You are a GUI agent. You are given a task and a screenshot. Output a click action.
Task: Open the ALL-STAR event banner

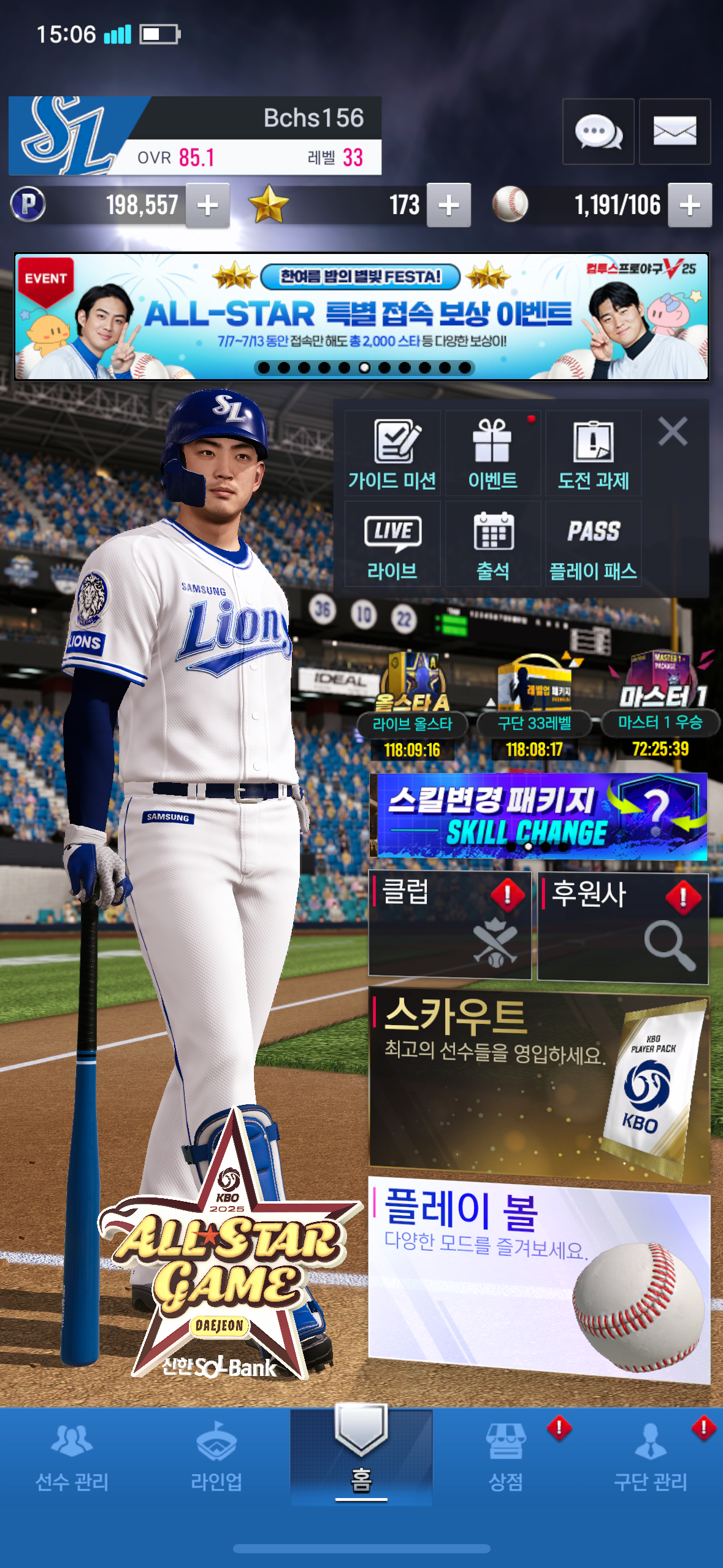pyautogui.click(x=361, y=317)
